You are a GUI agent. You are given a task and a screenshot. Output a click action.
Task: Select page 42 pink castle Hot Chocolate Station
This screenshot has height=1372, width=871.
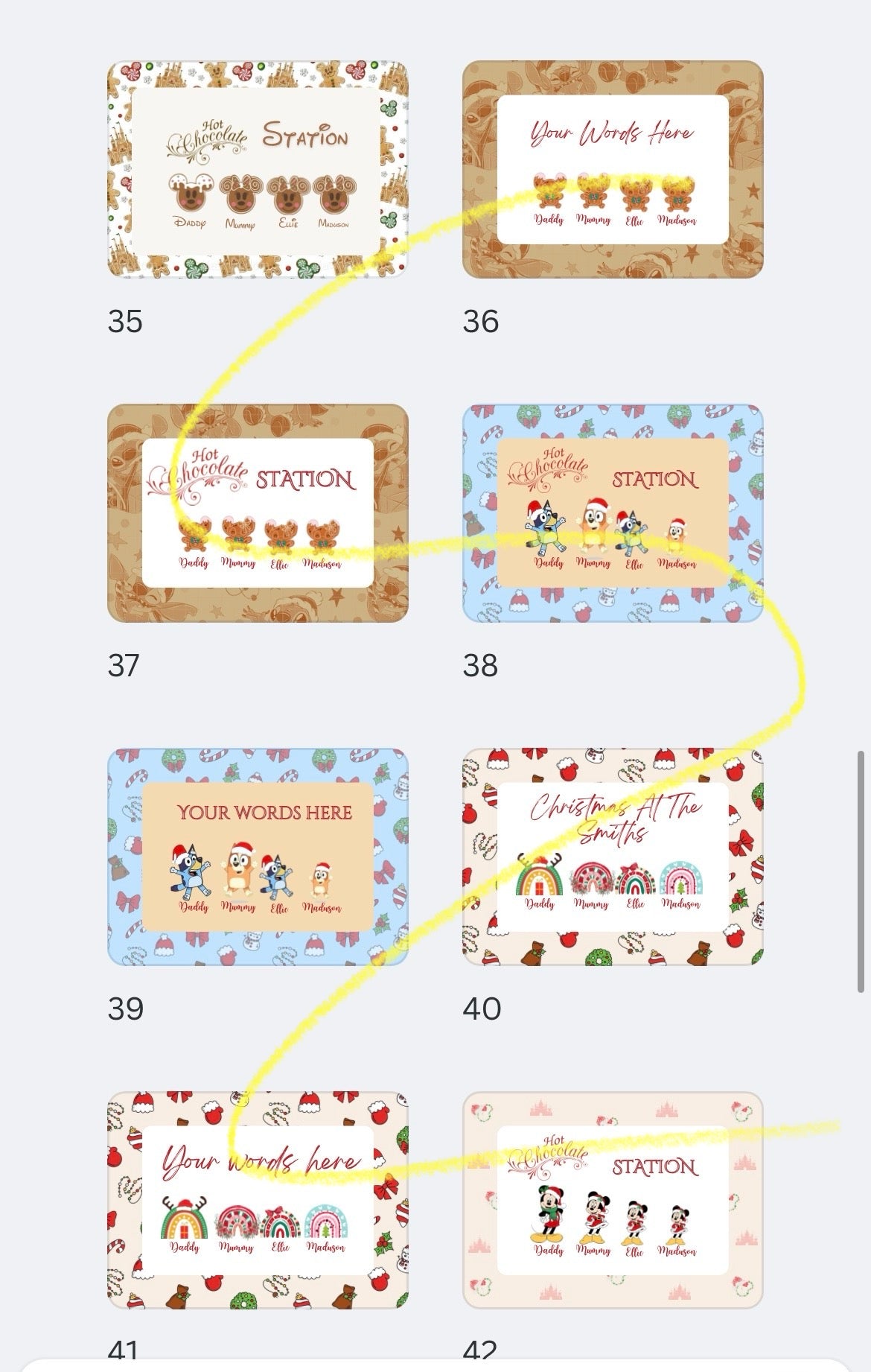click(613, 1201)
